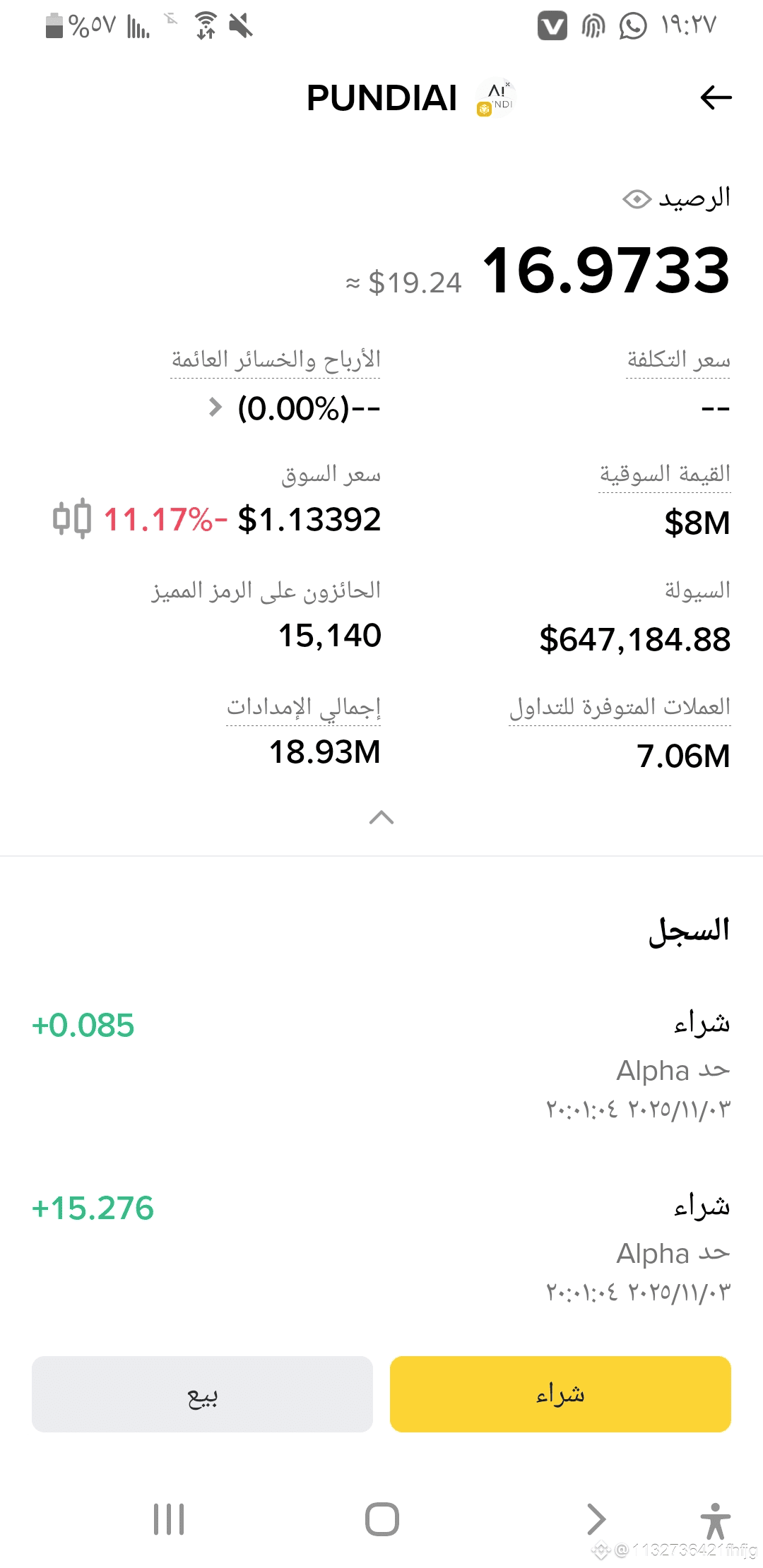This screenshot has width=763, height=1568.
Task: Open floating profit and loss details chevron
Action: pos(215,408)
